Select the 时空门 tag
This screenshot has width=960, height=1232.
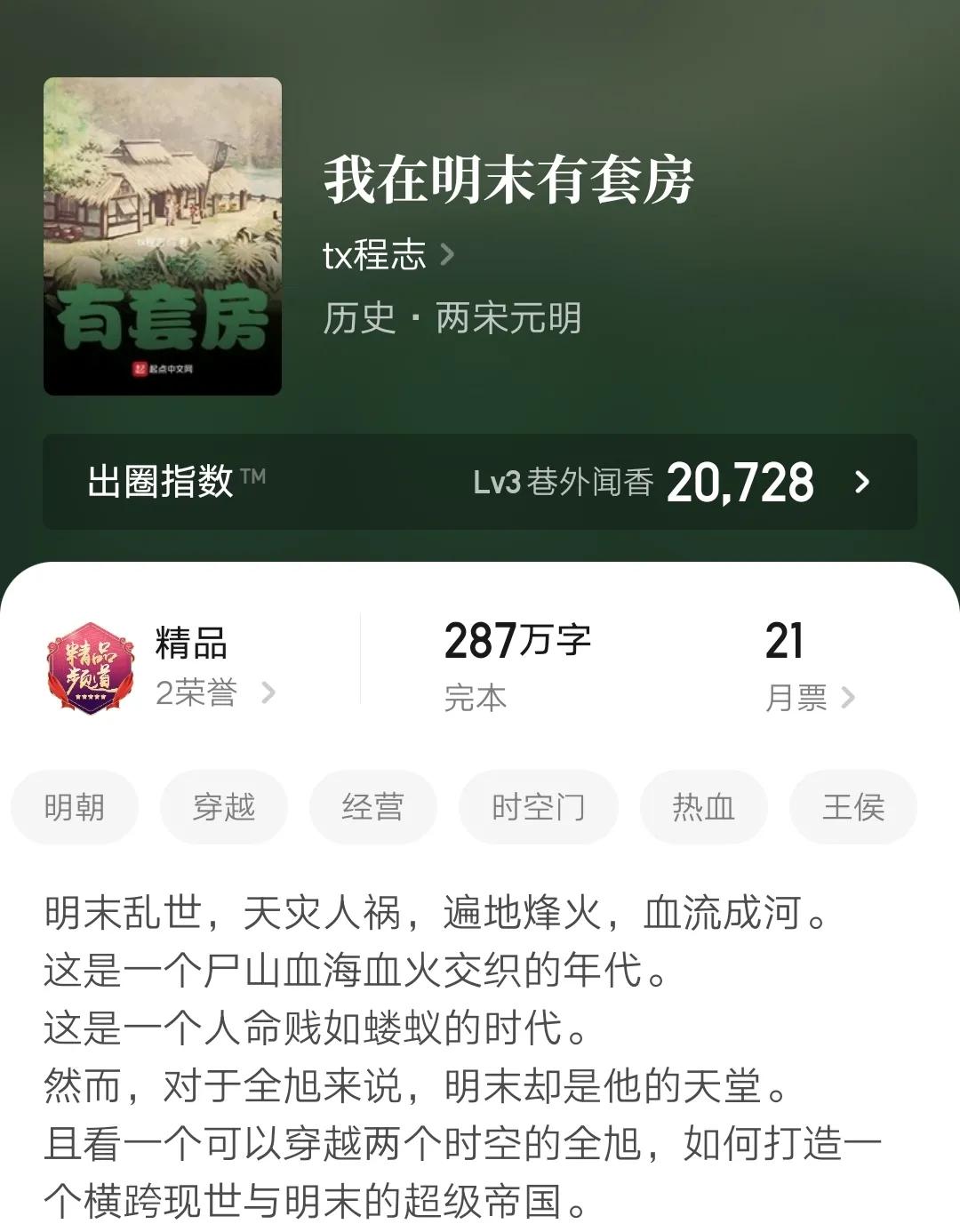click(x=538, y=806)
